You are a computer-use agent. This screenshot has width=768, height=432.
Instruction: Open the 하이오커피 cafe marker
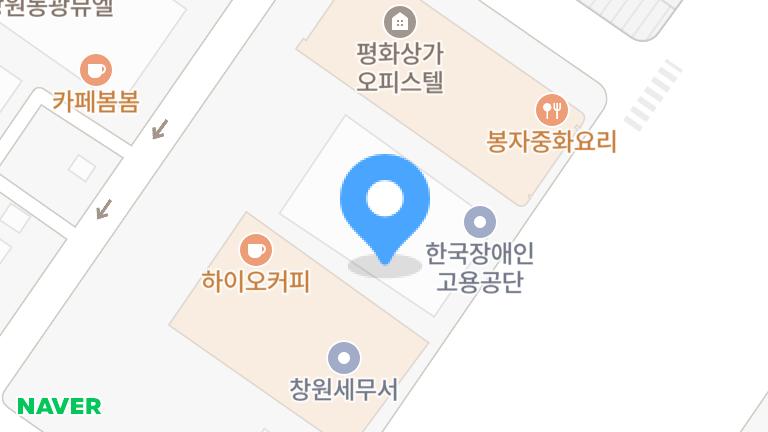tap(256, 248)
